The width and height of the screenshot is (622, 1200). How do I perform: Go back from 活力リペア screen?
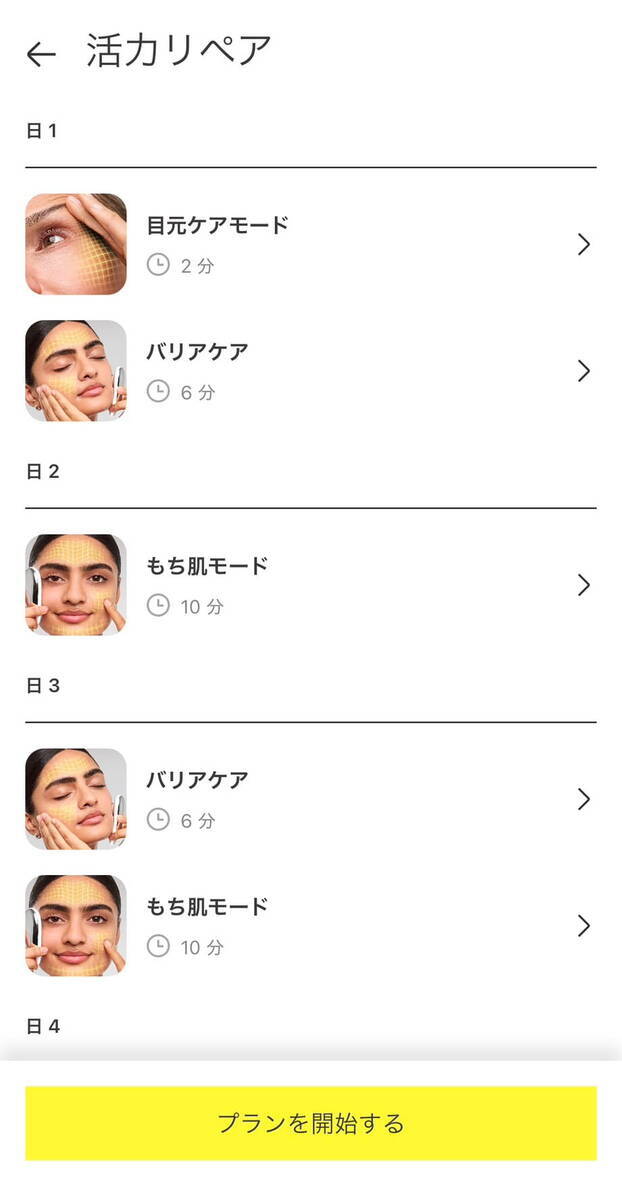[41, 54]
